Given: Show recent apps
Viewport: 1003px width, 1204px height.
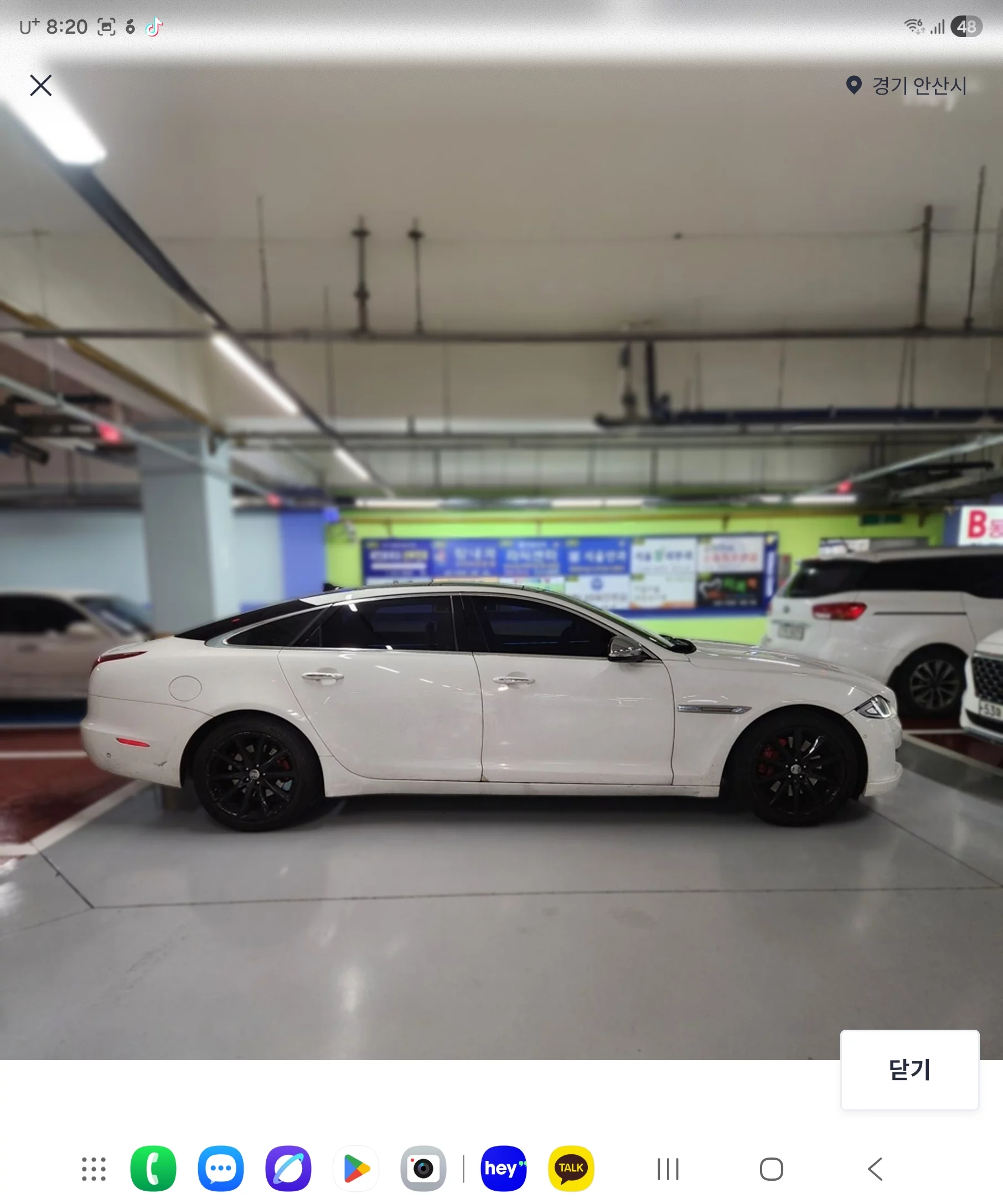Looking at the screenshot, I should [x=668, y=1169].
